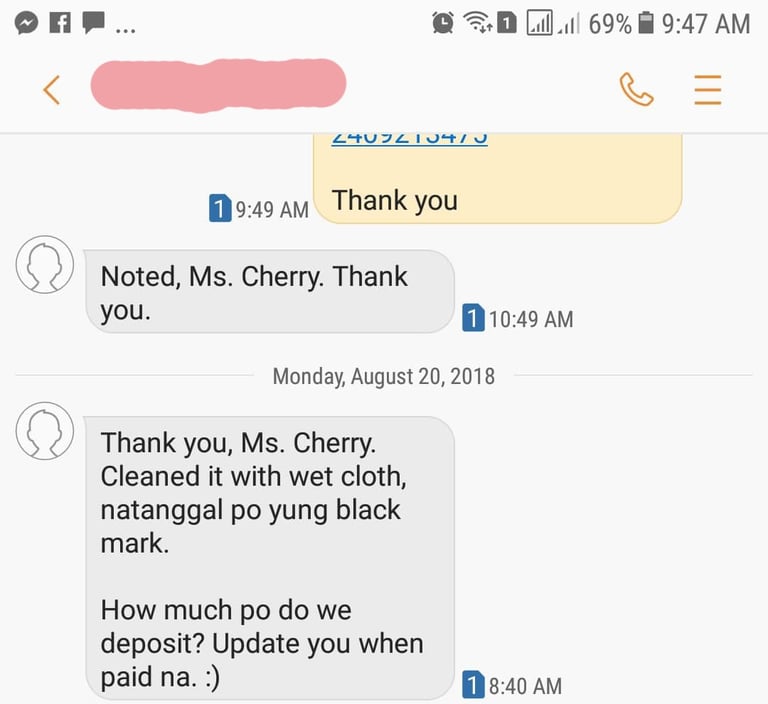The width and height of the screenshot is (768, 704).
Task: Go back to the conversations list
Action: coord(52,90)
